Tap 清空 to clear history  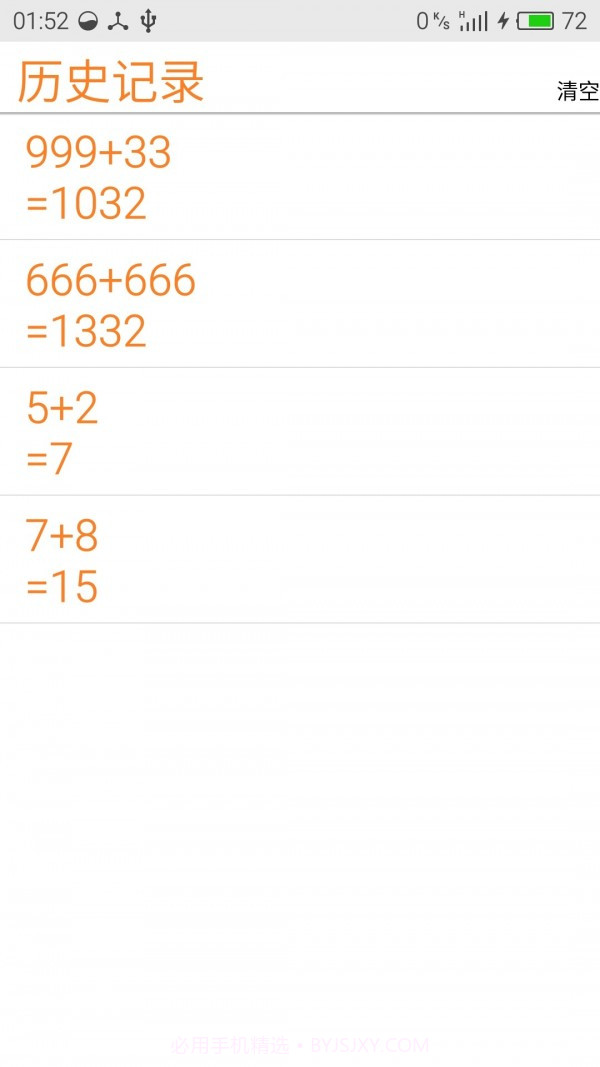click(x=577, y=92)
